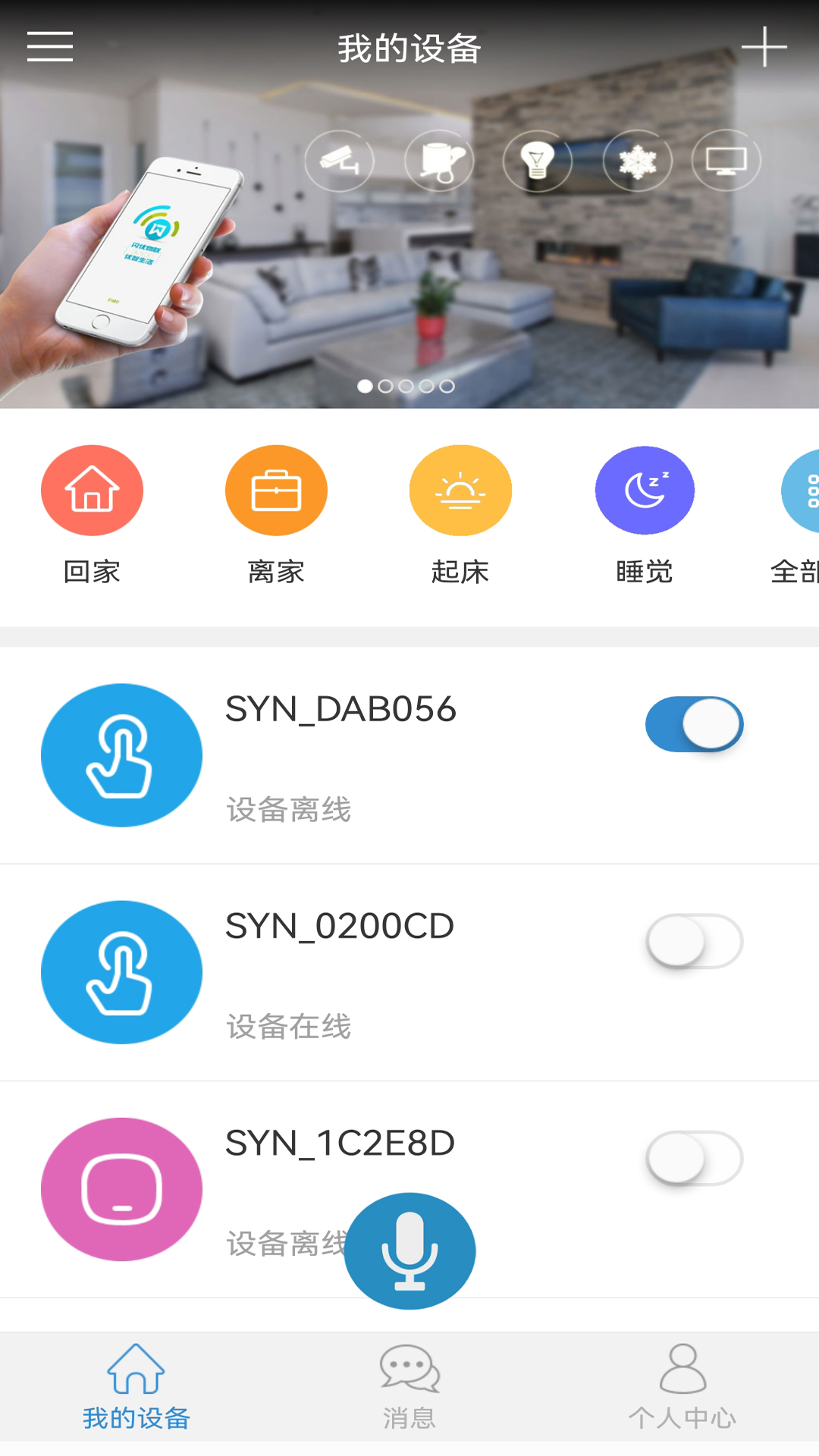Select the first carousel indicator dot
819x1456 pixels.
click(366, 387)
